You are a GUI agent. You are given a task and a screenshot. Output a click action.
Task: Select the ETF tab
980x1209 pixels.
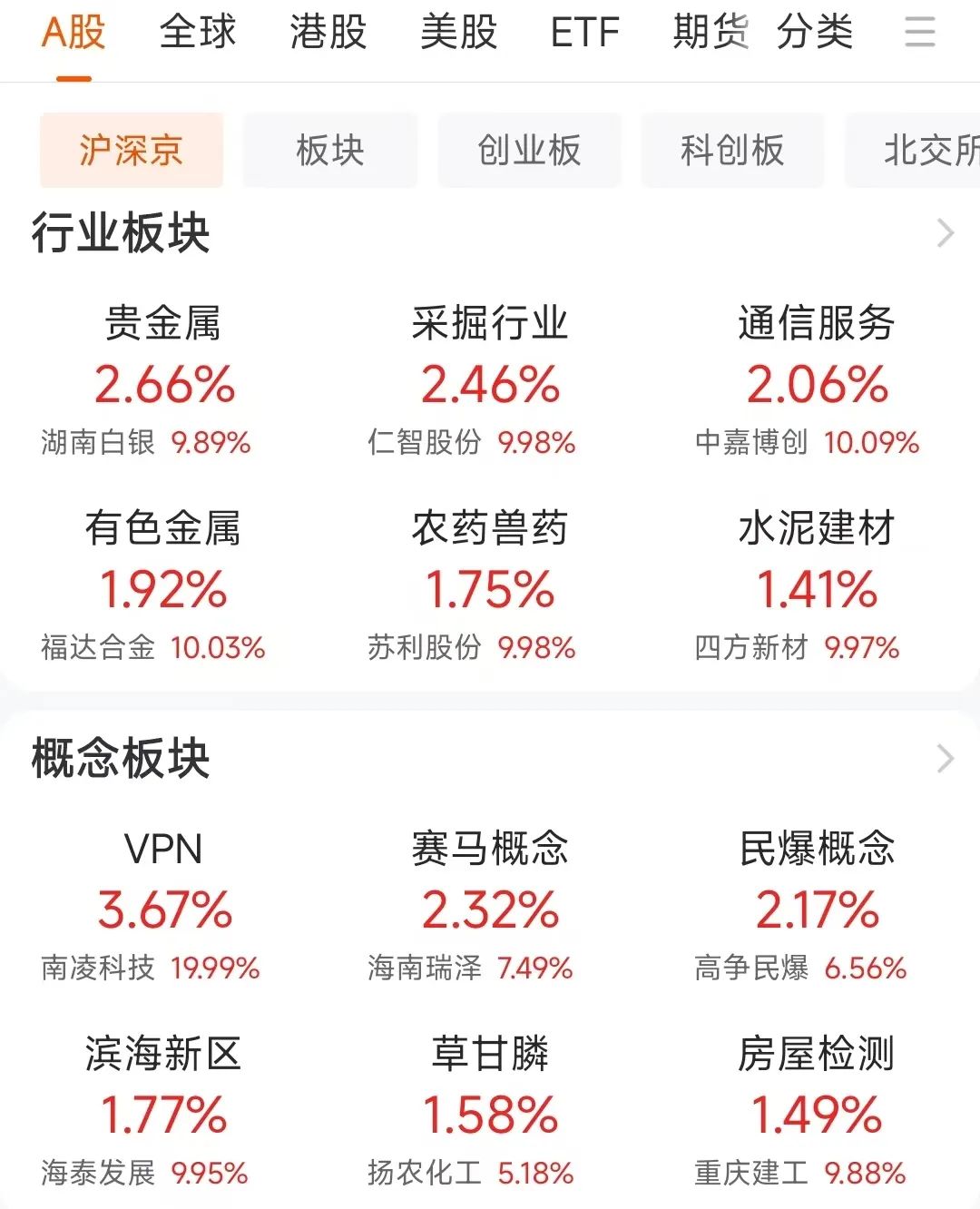(x=583, y=33)
